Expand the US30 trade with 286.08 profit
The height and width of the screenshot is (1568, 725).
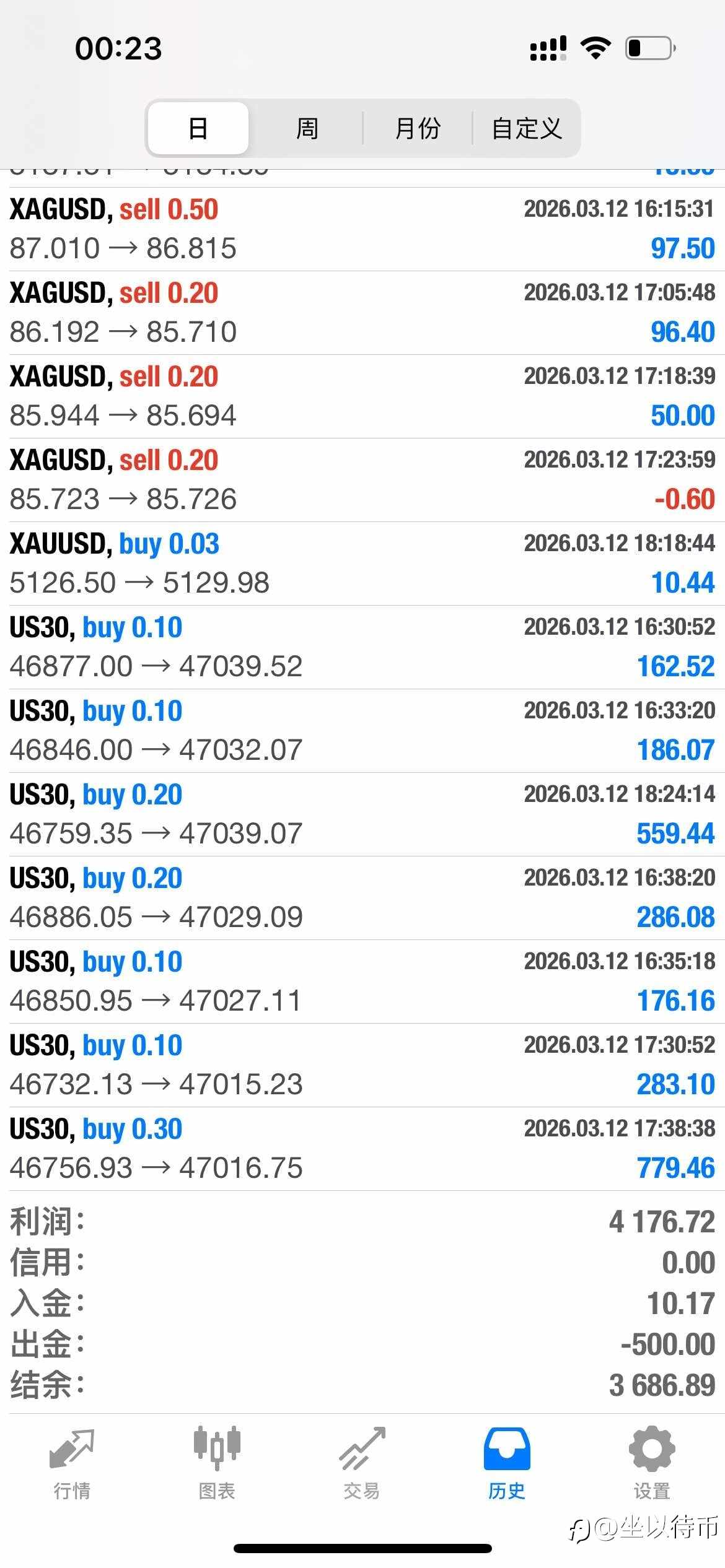(362, 898)
